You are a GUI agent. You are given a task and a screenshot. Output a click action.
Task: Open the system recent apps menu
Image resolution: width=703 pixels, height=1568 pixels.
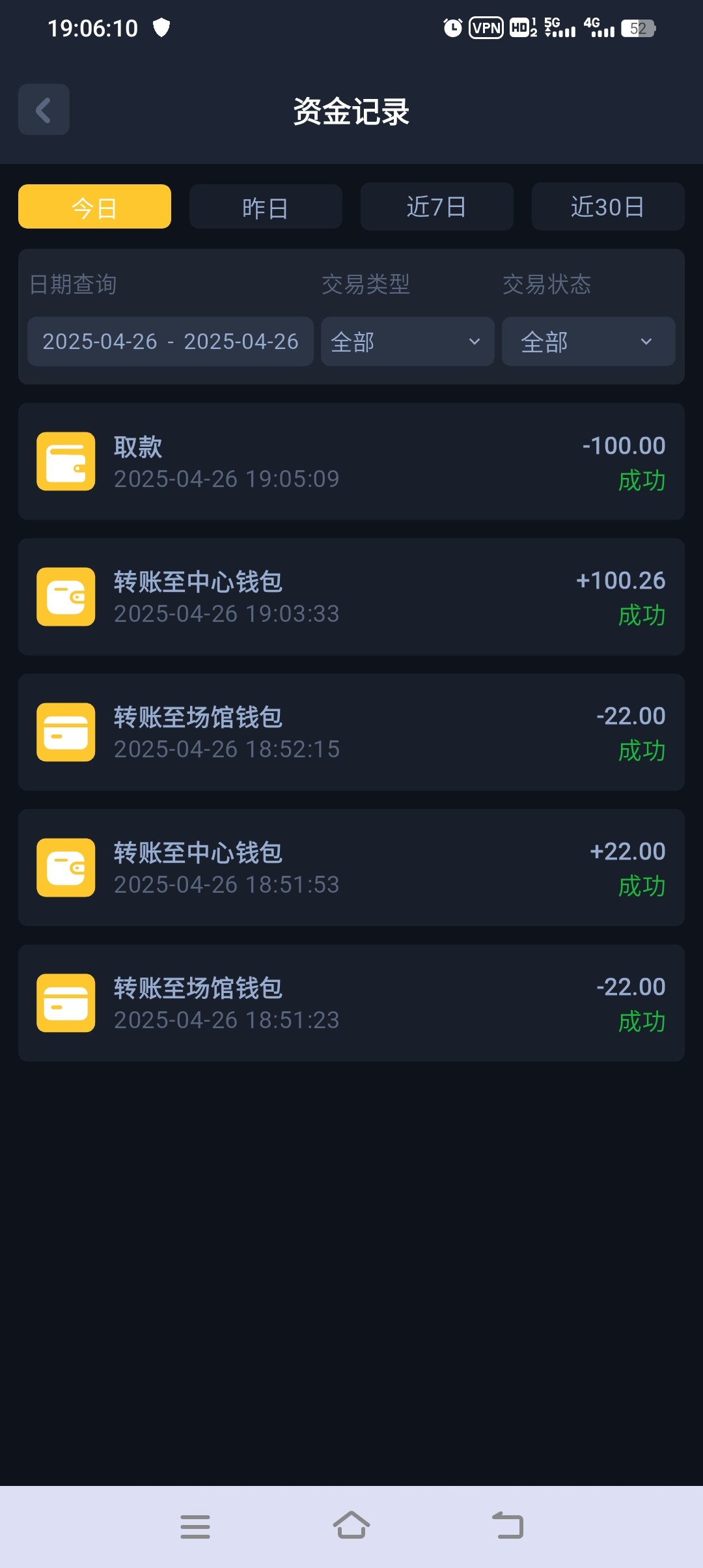pyautogui.click(x=195, y=1526)
